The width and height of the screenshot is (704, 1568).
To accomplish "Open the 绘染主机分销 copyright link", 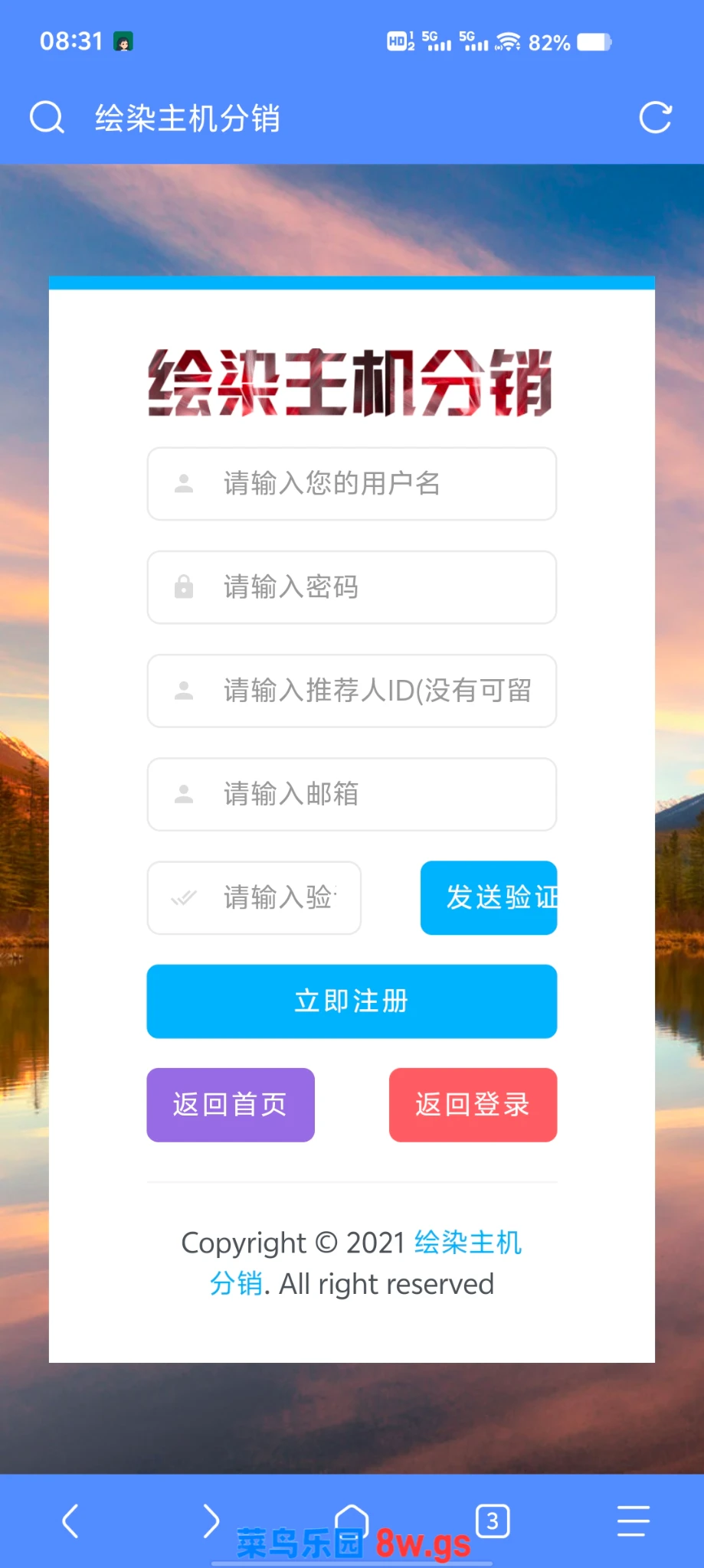I will point(366,1263).
